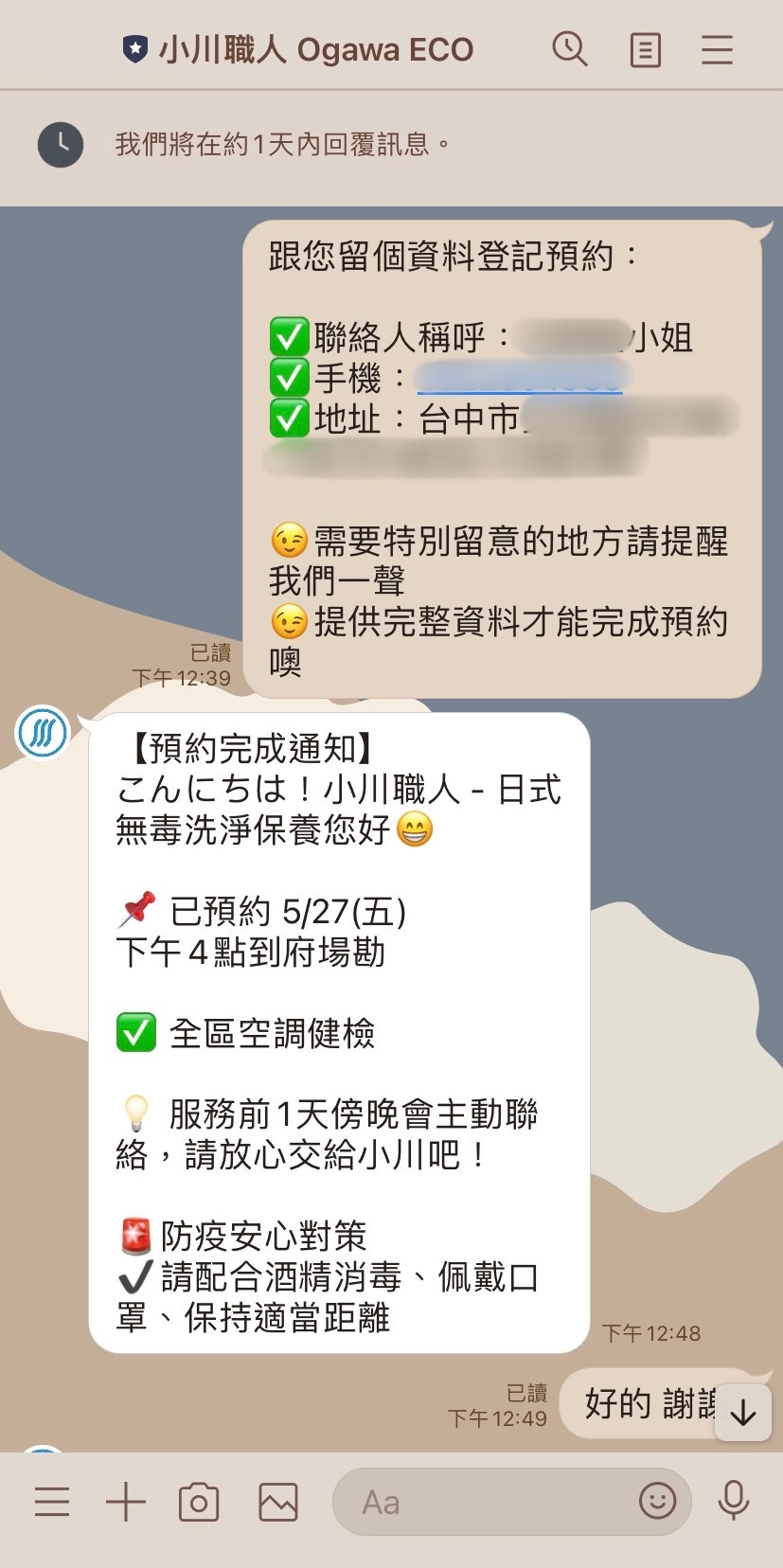The height and width of the screenshot is (1568, 783).
Task: Open the photo gallery icon
Action: [276, 1502]
